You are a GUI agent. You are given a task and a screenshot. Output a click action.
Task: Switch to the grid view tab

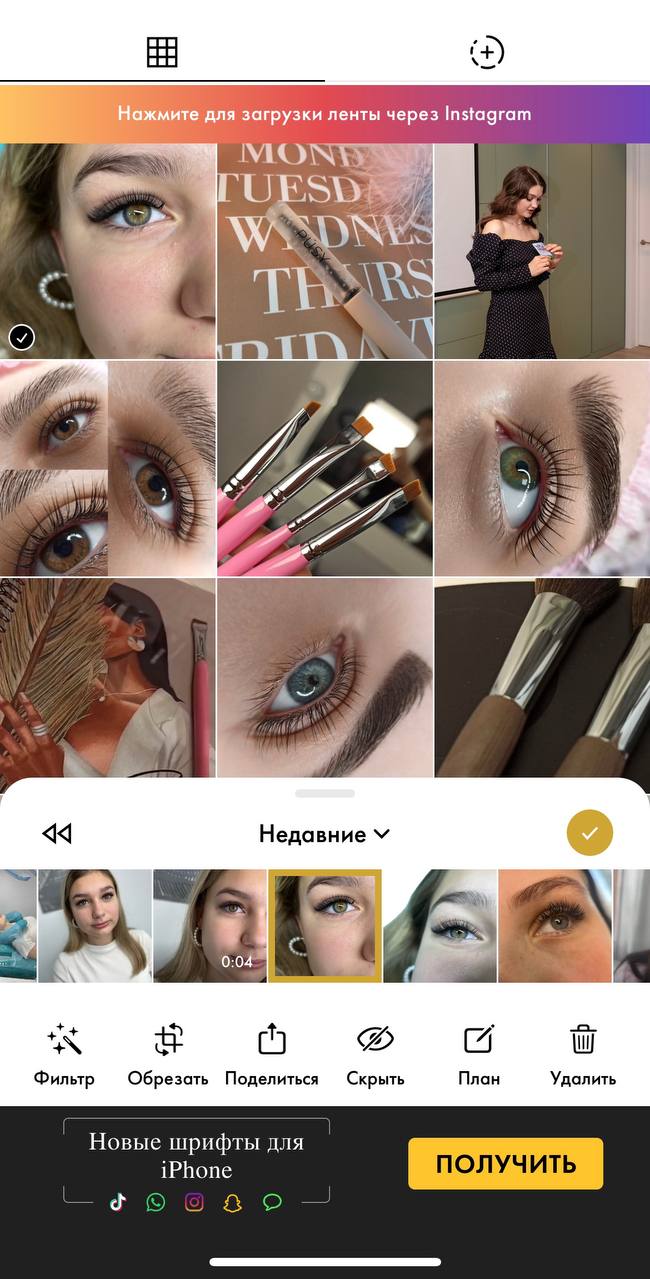[162, 52]
